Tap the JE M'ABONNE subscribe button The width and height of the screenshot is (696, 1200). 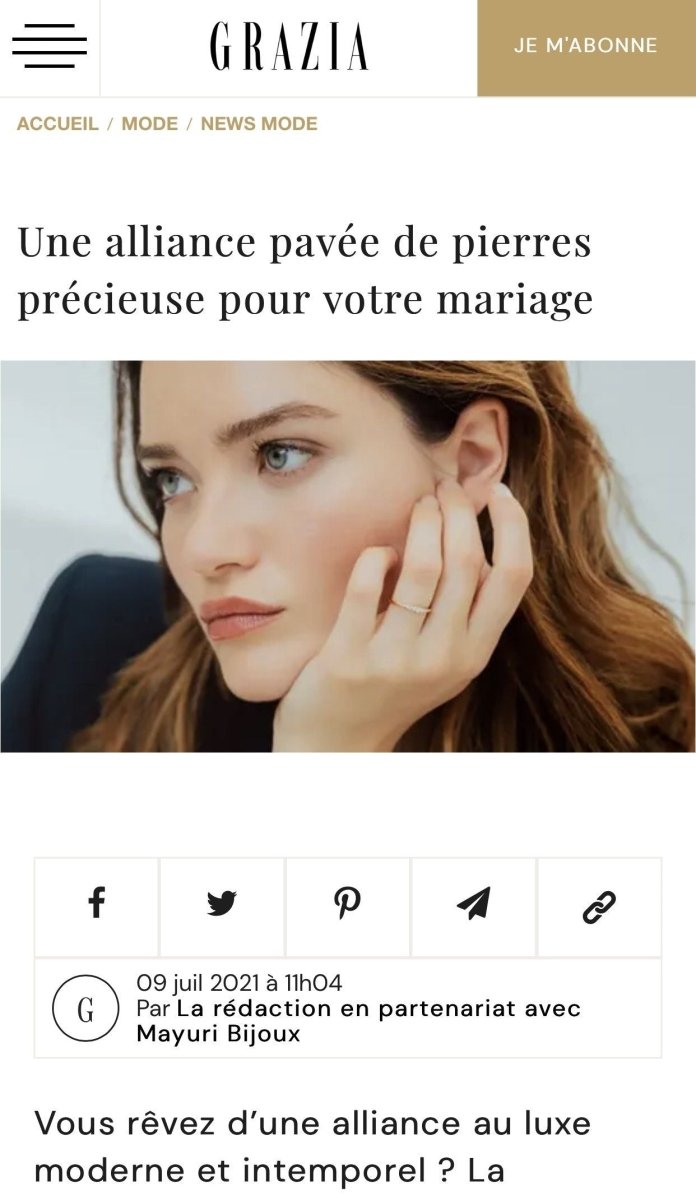tap(586, 46)
